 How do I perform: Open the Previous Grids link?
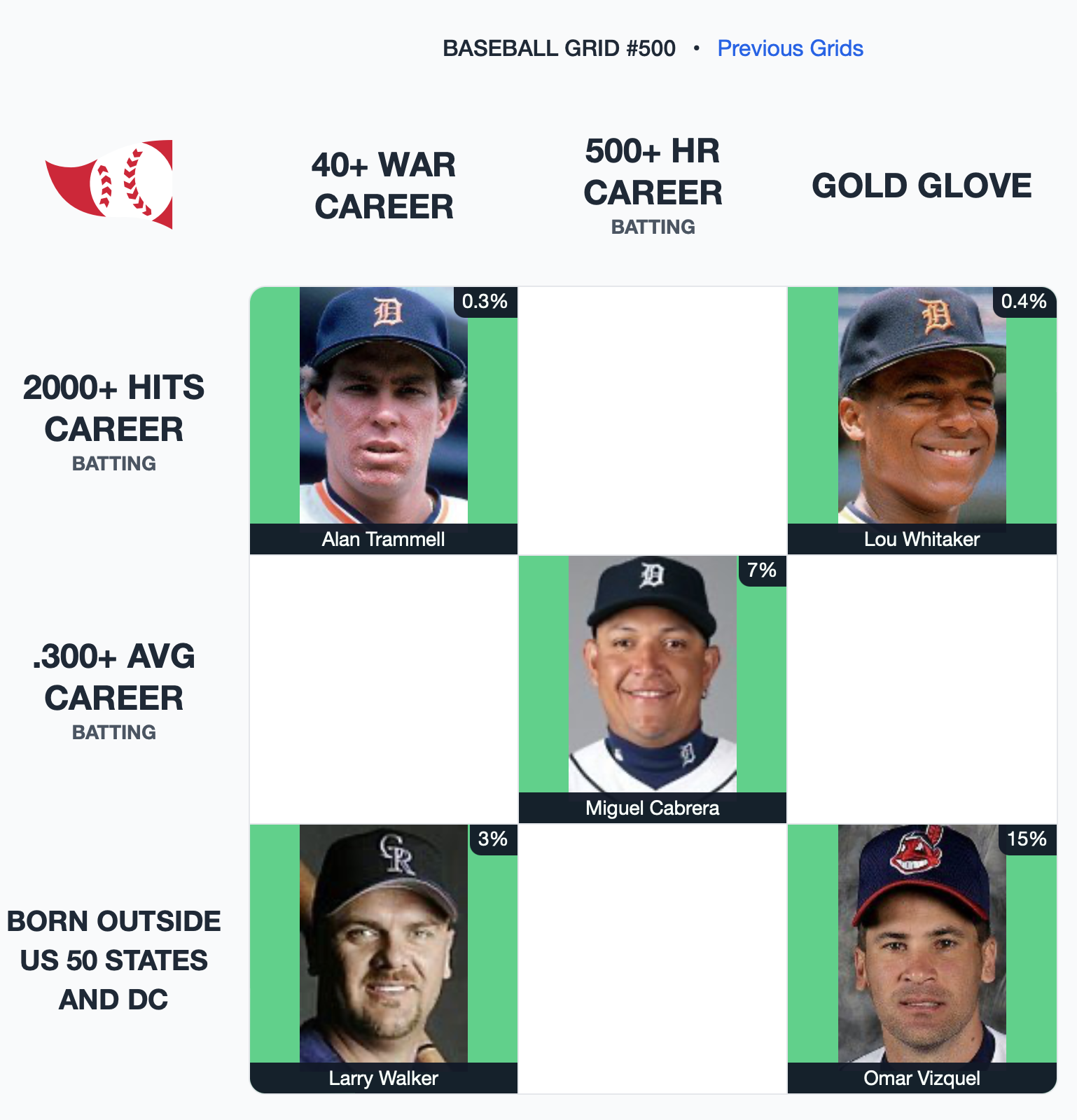790,48
